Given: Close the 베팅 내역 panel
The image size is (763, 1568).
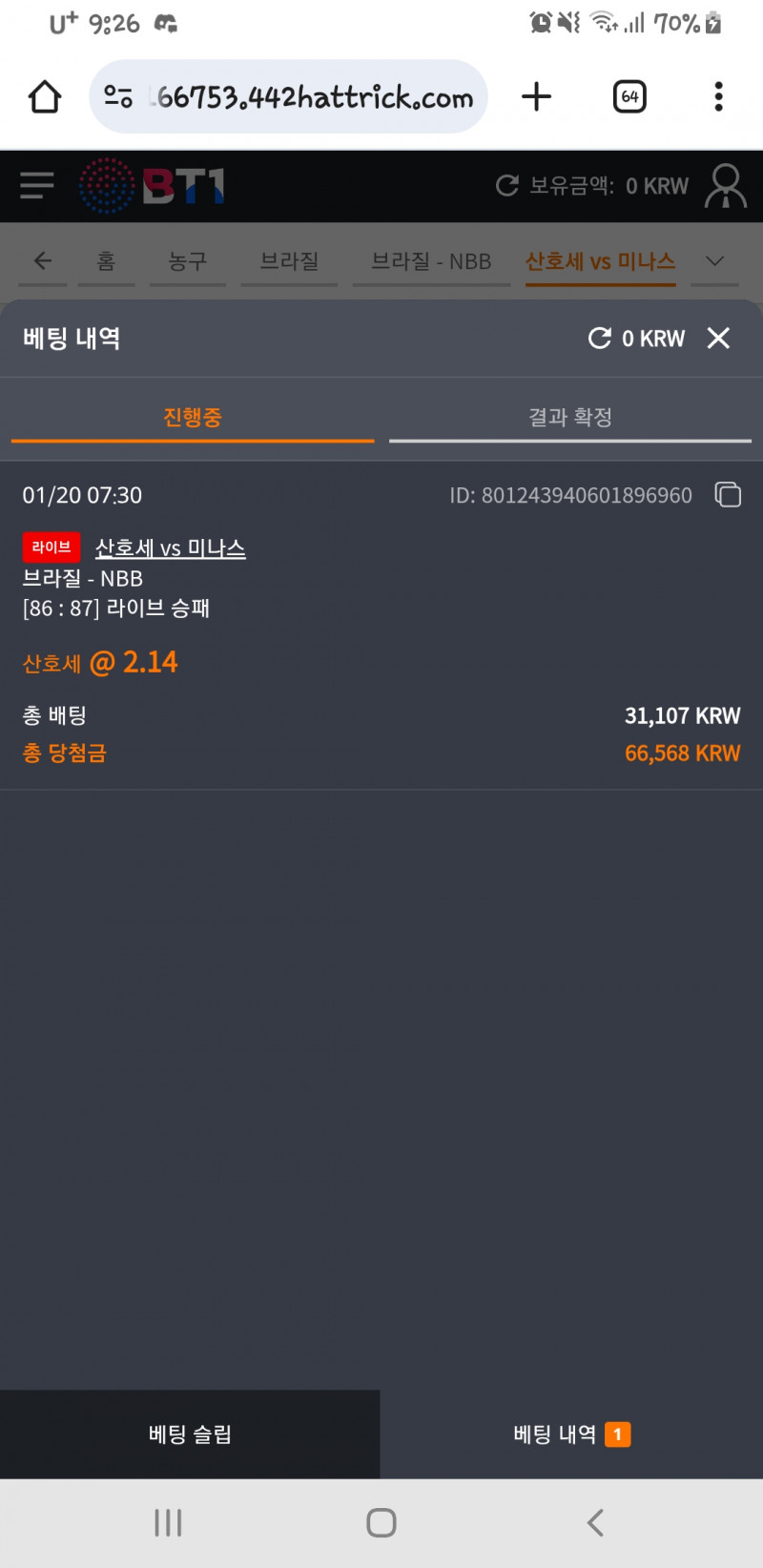Looking at the screenshot, I should point(718,338).
